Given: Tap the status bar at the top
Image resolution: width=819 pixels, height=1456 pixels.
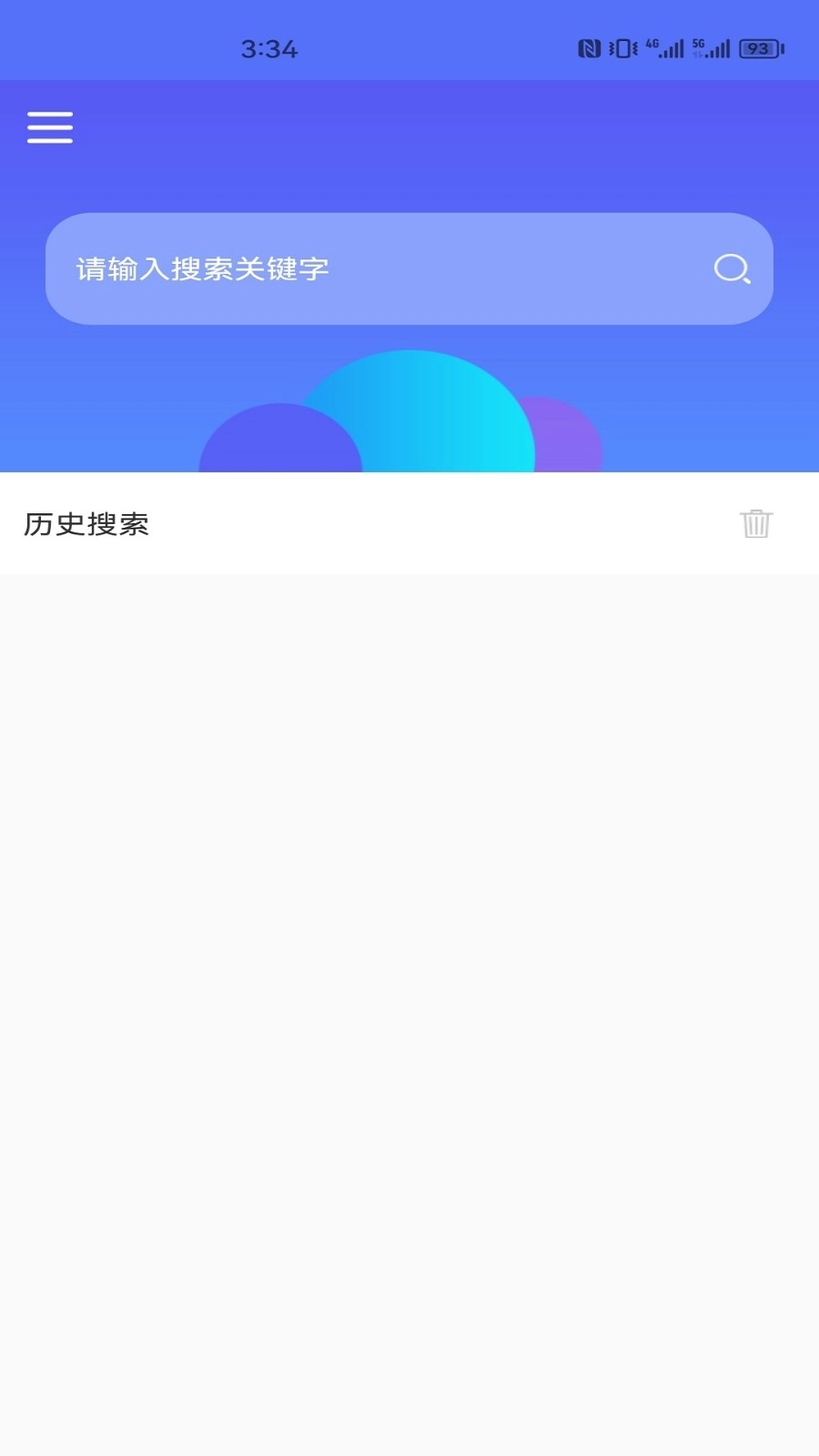Looking at the screenshot, I should (409, 40).
